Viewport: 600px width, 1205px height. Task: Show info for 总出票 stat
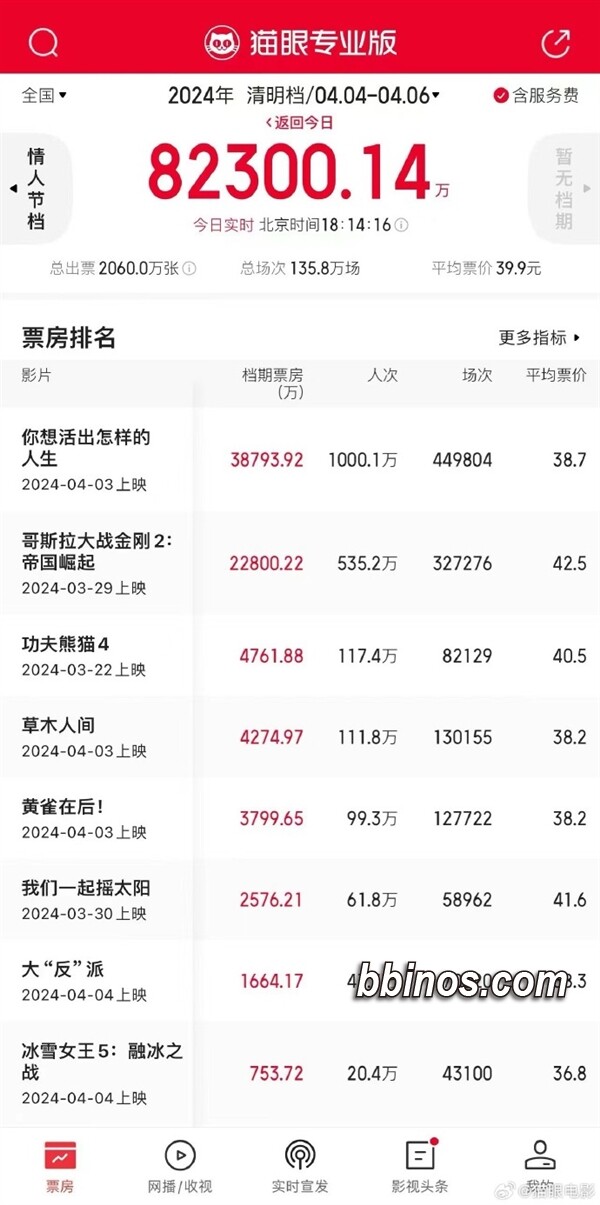click(189, 269)
